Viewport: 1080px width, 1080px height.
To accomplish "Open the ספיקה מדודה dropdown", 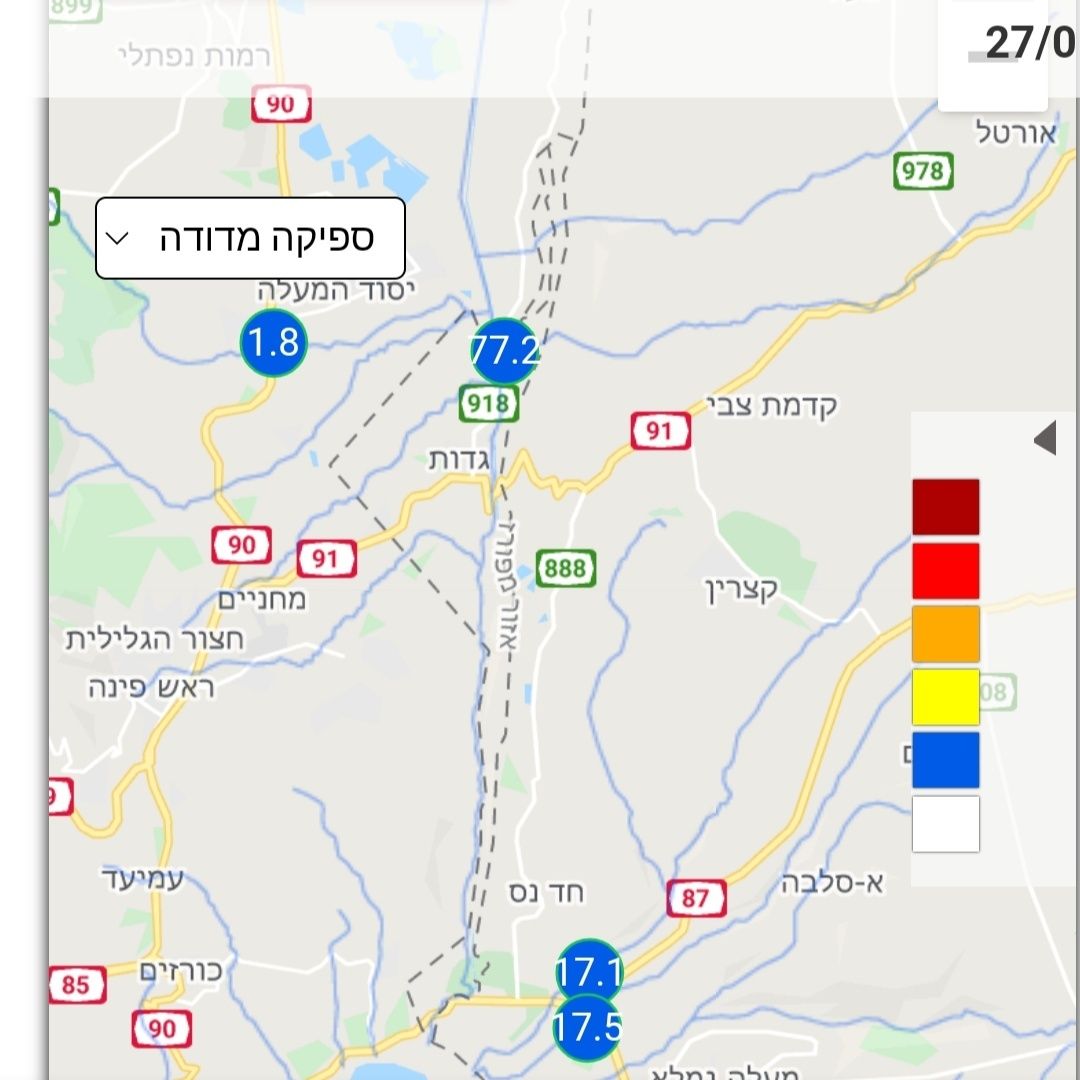I will click(250, 238).
